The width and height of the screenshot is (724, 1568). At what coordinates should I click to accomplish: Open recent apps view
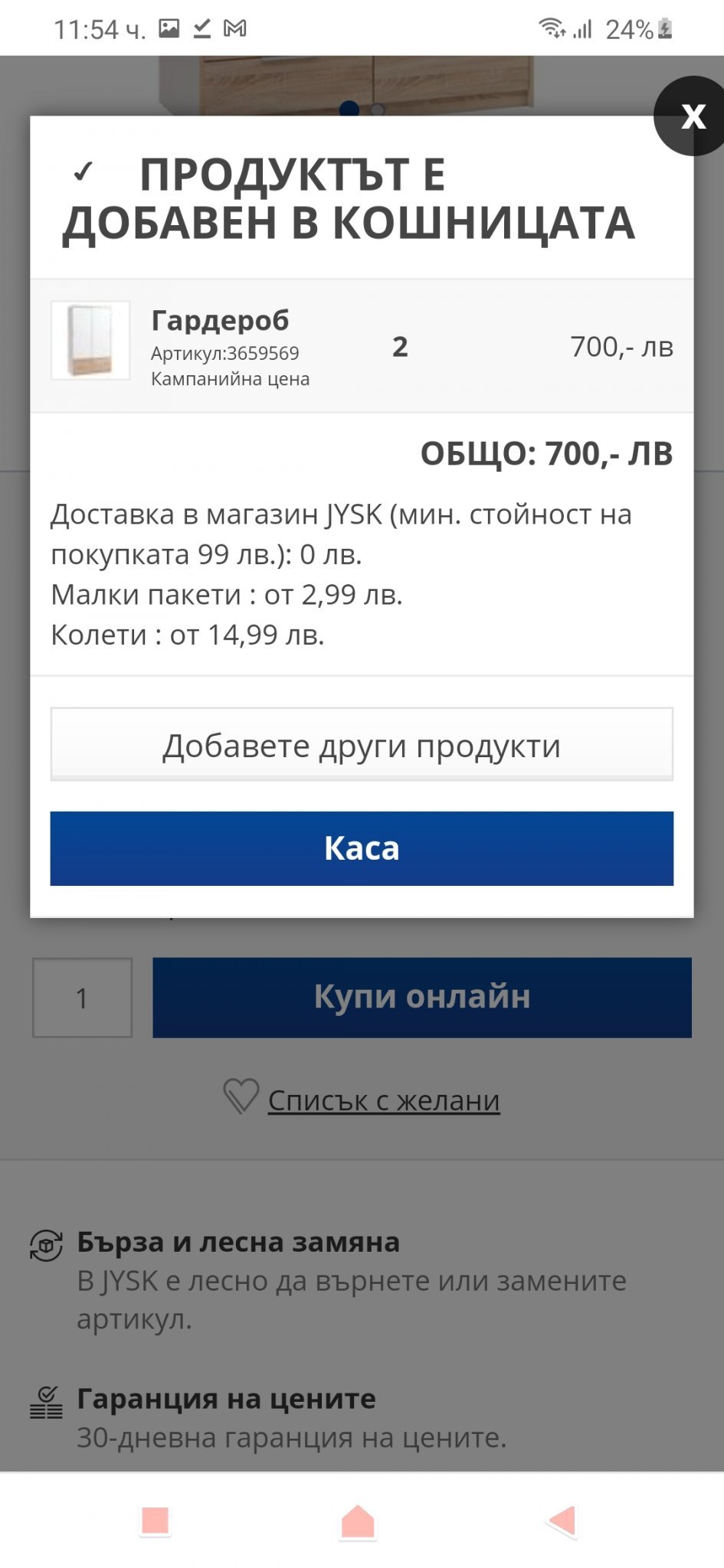tap(156, 1521)
